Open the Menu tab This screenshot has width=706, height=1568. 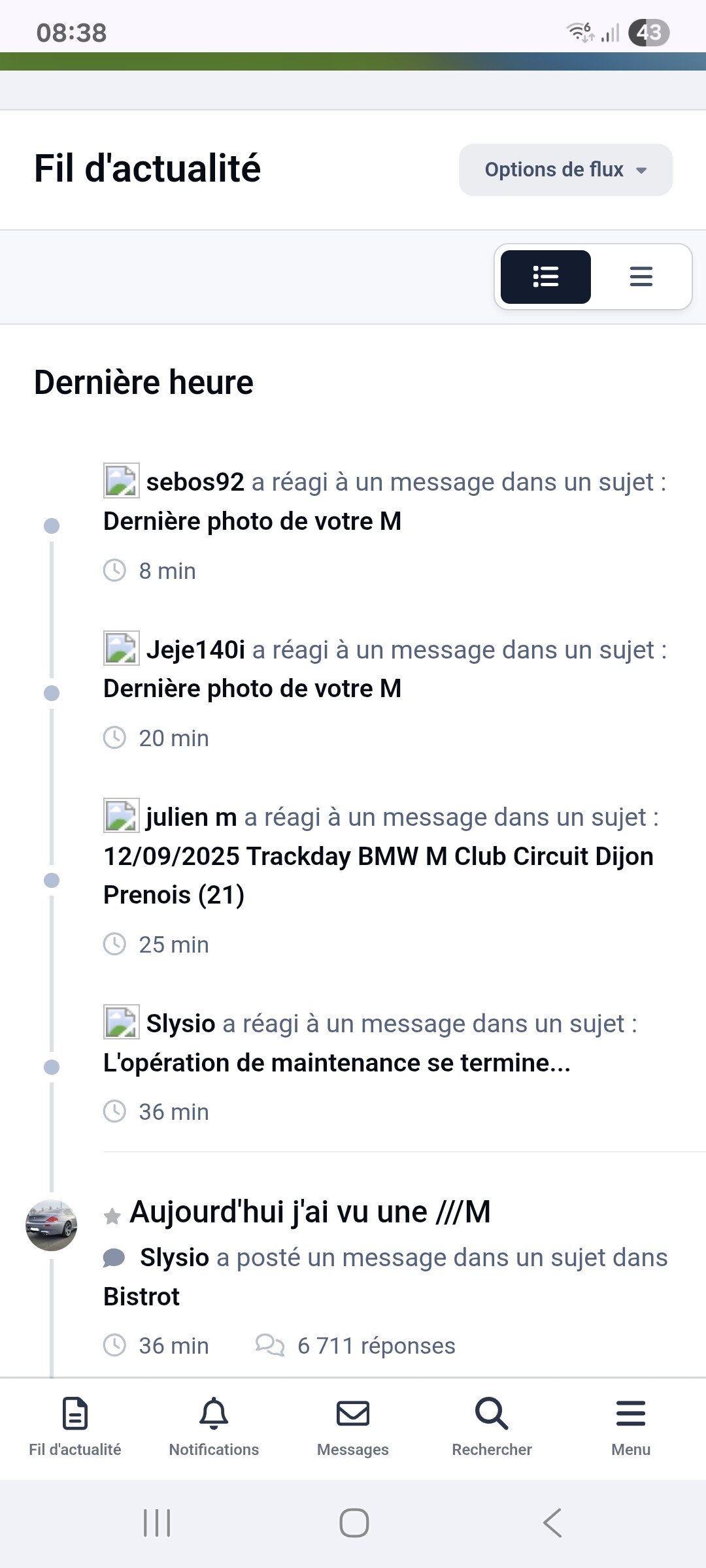631,1428
